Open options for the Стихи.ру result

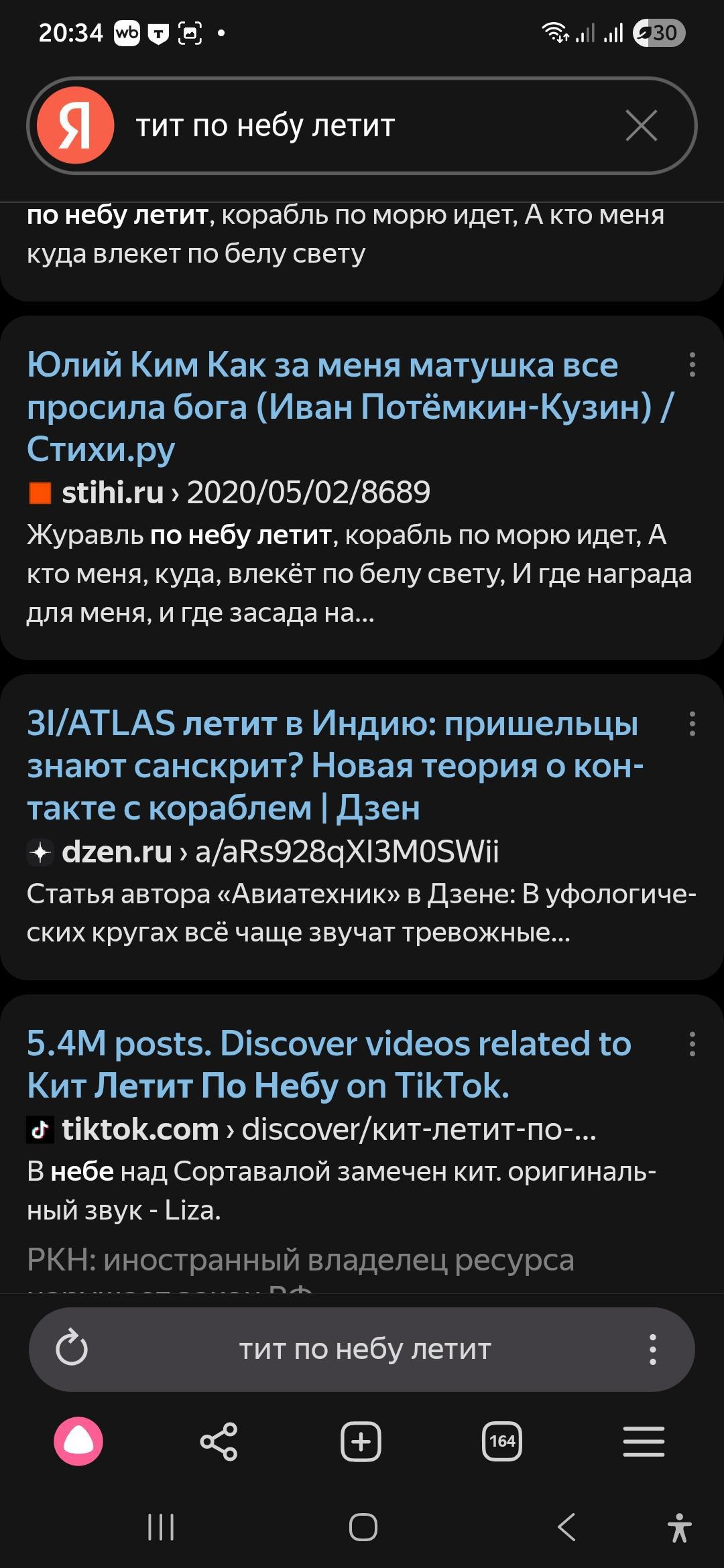(692, 365)
